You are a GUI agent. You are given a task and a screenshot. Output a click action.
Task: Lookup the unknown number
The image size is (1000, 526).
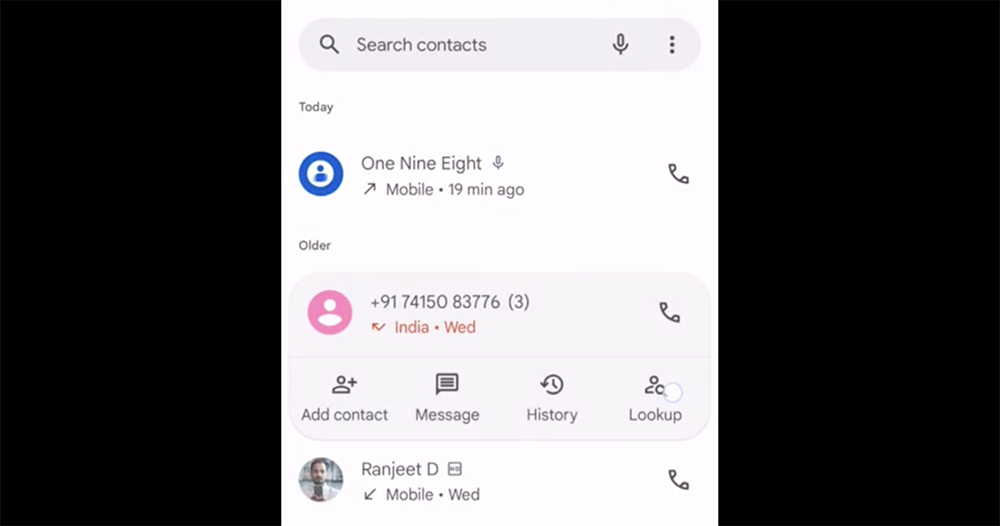[655, 398]
